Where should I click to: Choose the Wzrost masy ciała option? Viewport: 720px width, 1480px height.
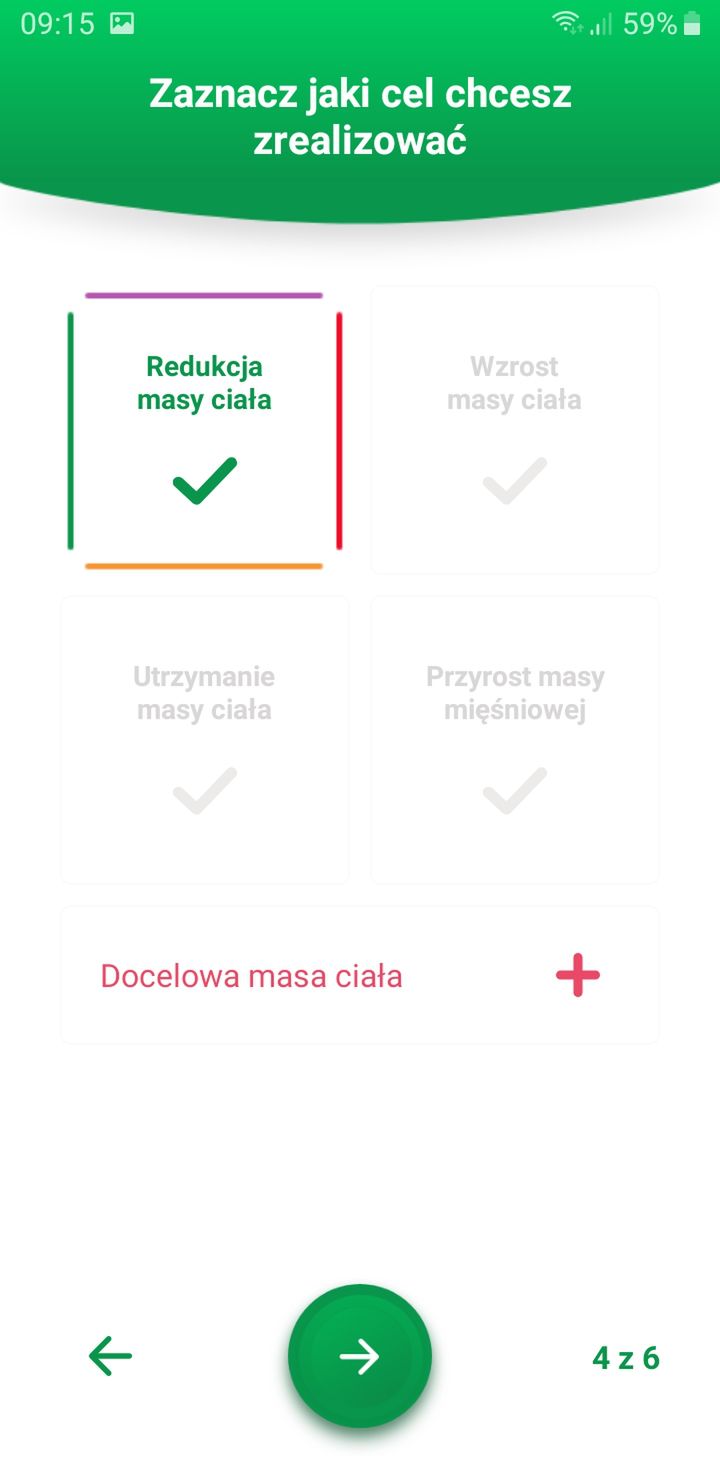click(515, 430)
